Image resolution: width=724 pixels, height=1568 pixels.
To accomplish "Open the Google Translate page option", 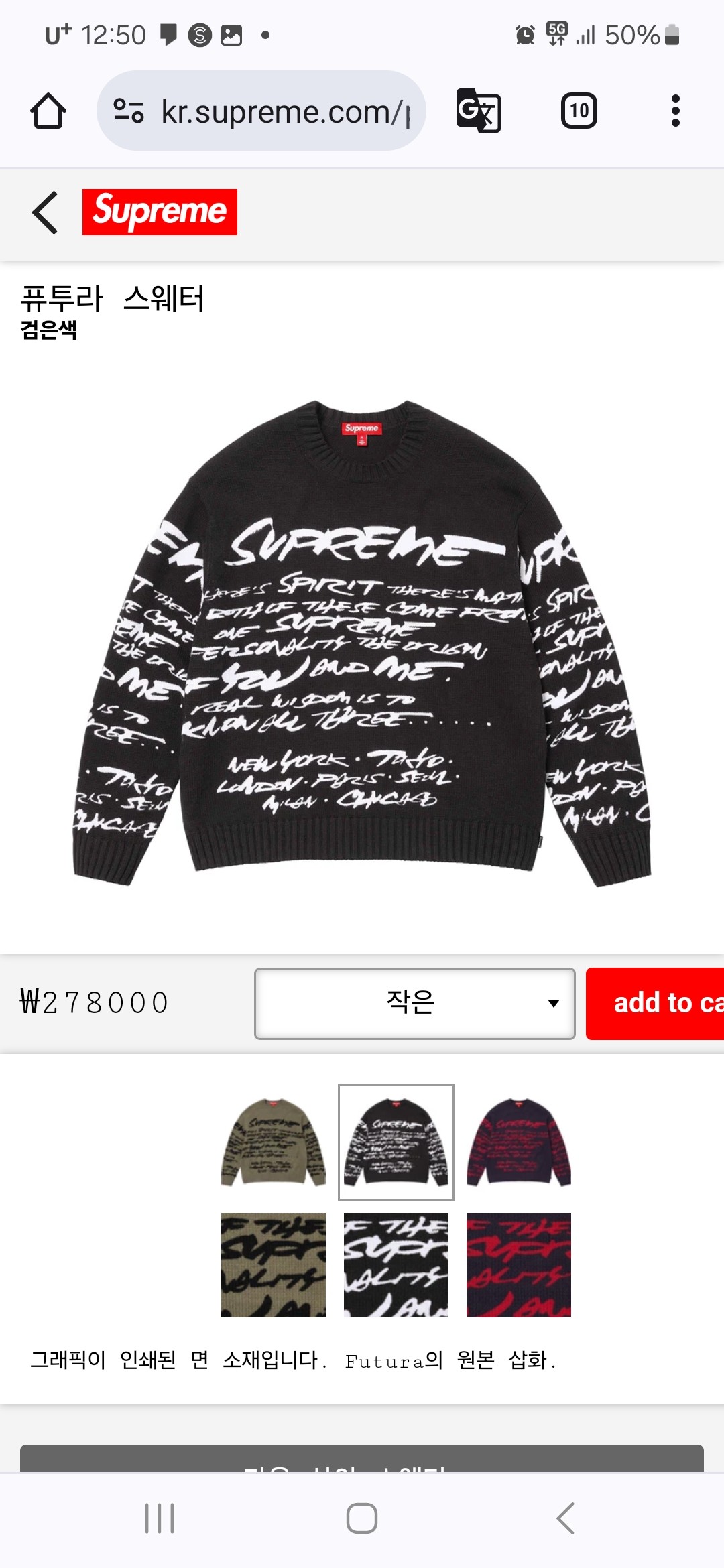I will tap(478, 111).
